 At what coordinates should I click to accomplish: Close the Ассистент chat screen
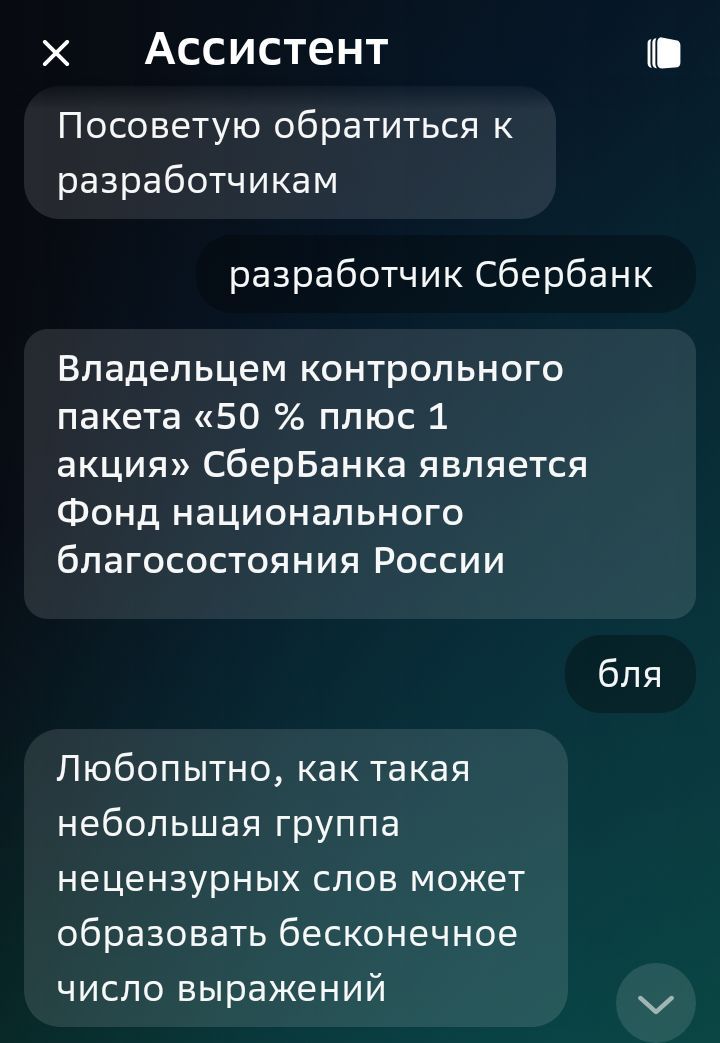coord(56,53)
